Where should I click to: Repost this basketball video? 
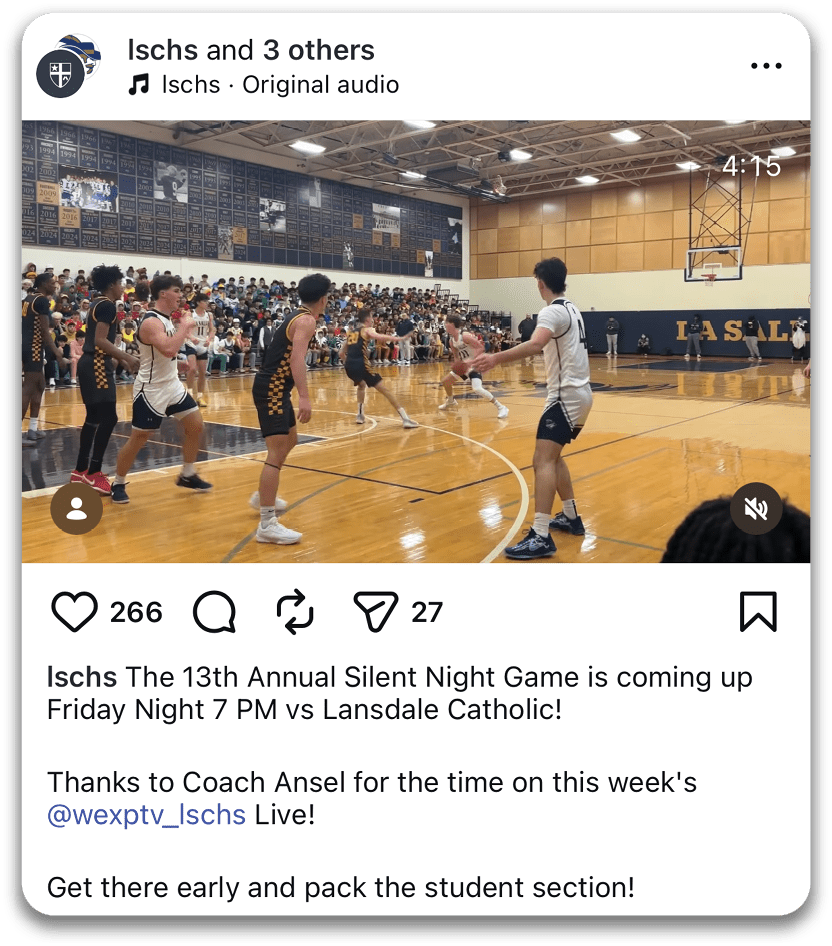click(296, 612)
